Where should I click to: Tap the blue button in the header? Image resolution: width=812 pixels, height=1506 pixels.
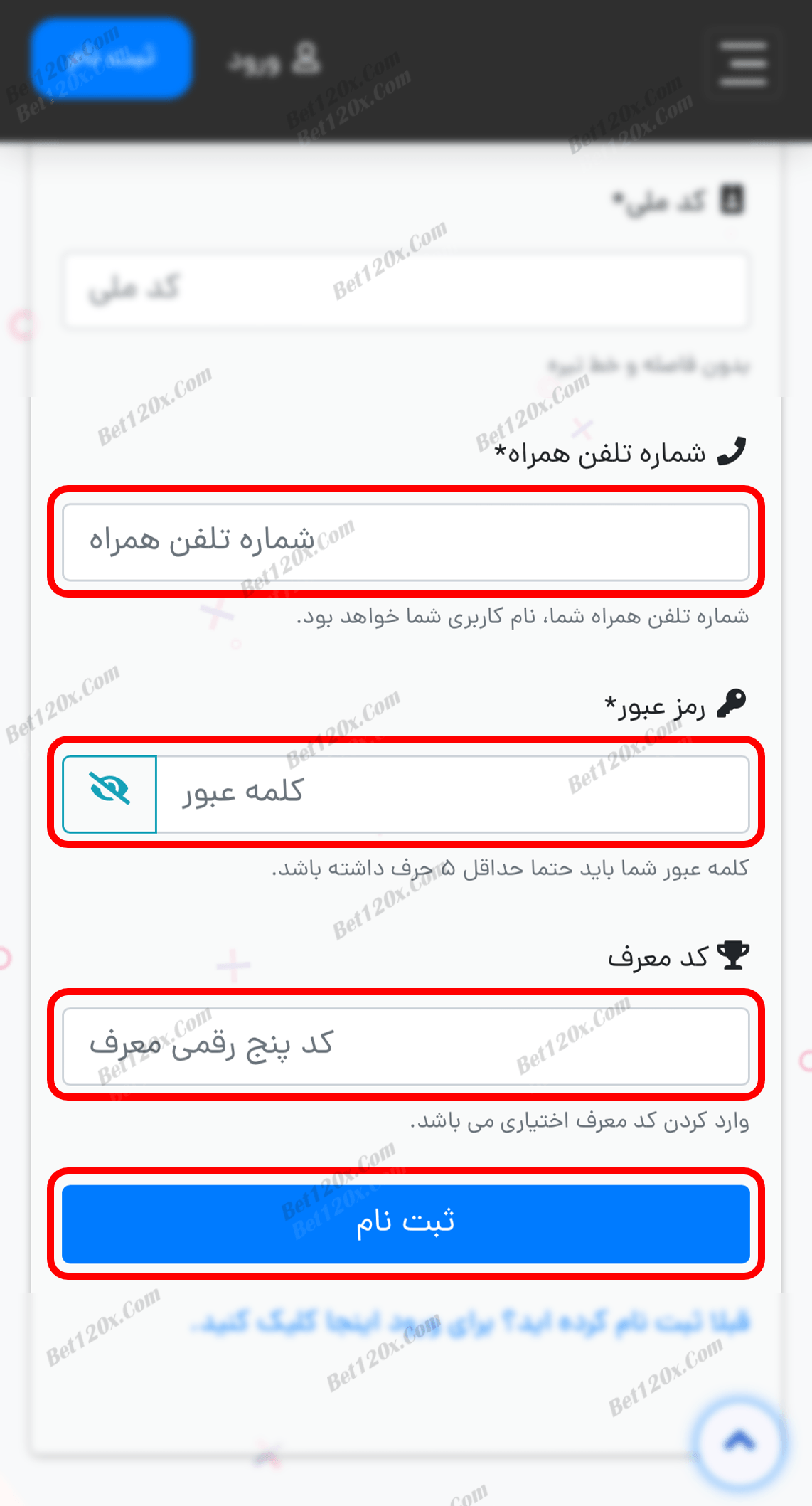[x=112, y=59]
